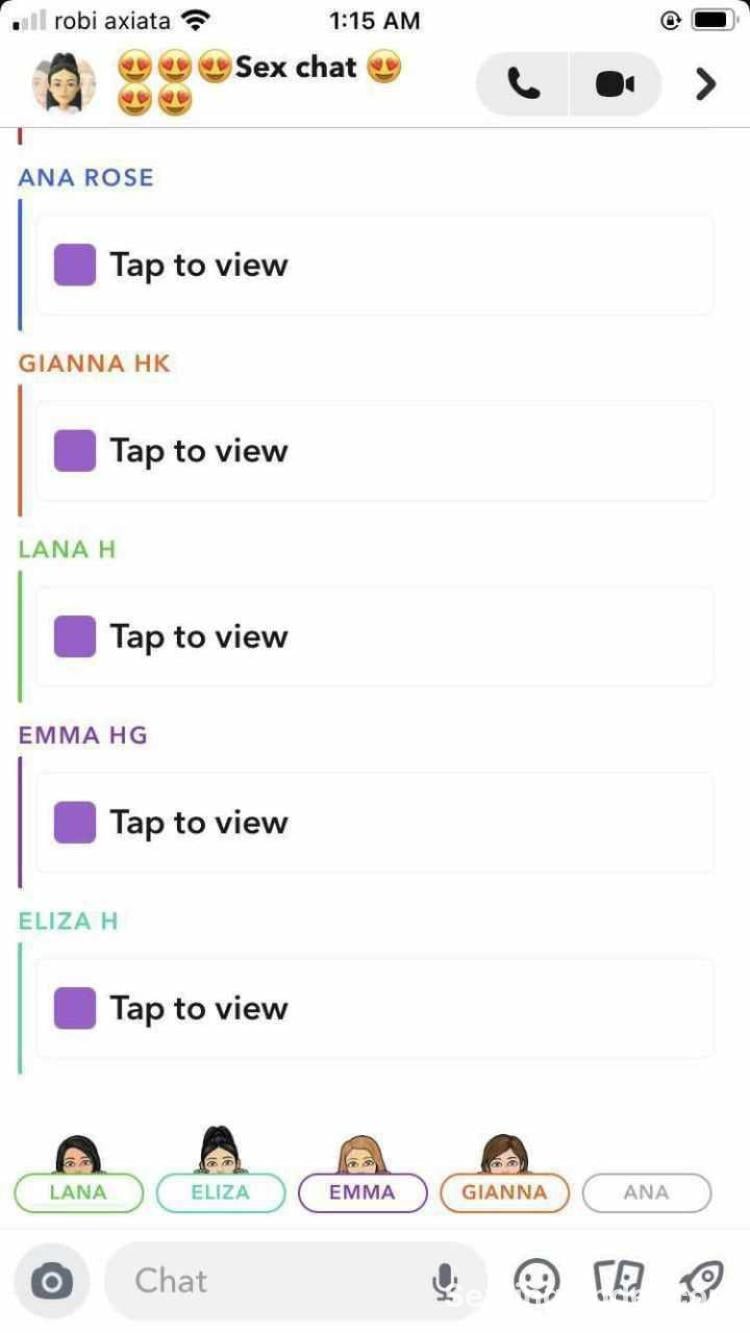Viewport: 750px width, 1333px height.
Task: Select the ELIZA member chip
Action: click(x=220, y=1192)
